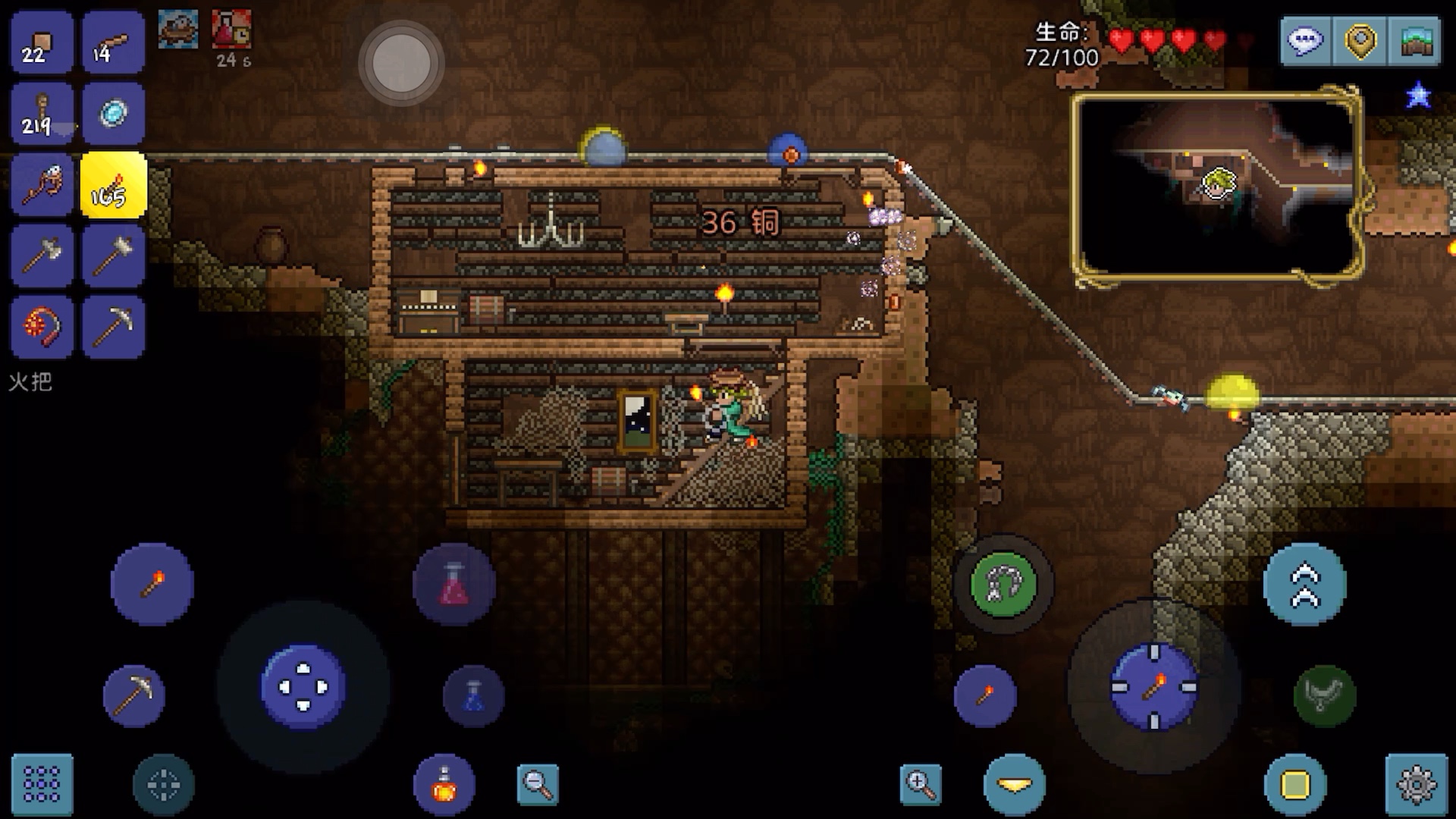
Task: Open the housing/bestiary landscape button
Action: click(x=1415, y=41)
